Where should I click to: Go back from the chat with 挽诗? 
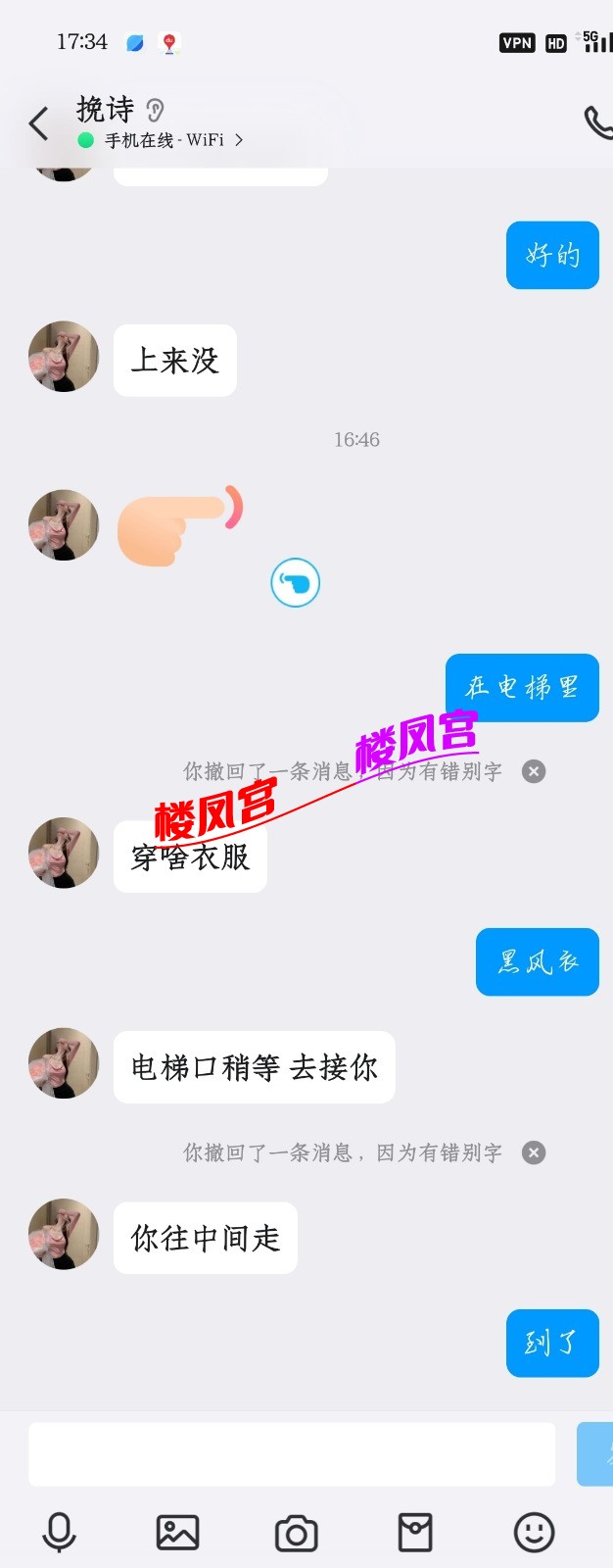[x=39, y=124]
